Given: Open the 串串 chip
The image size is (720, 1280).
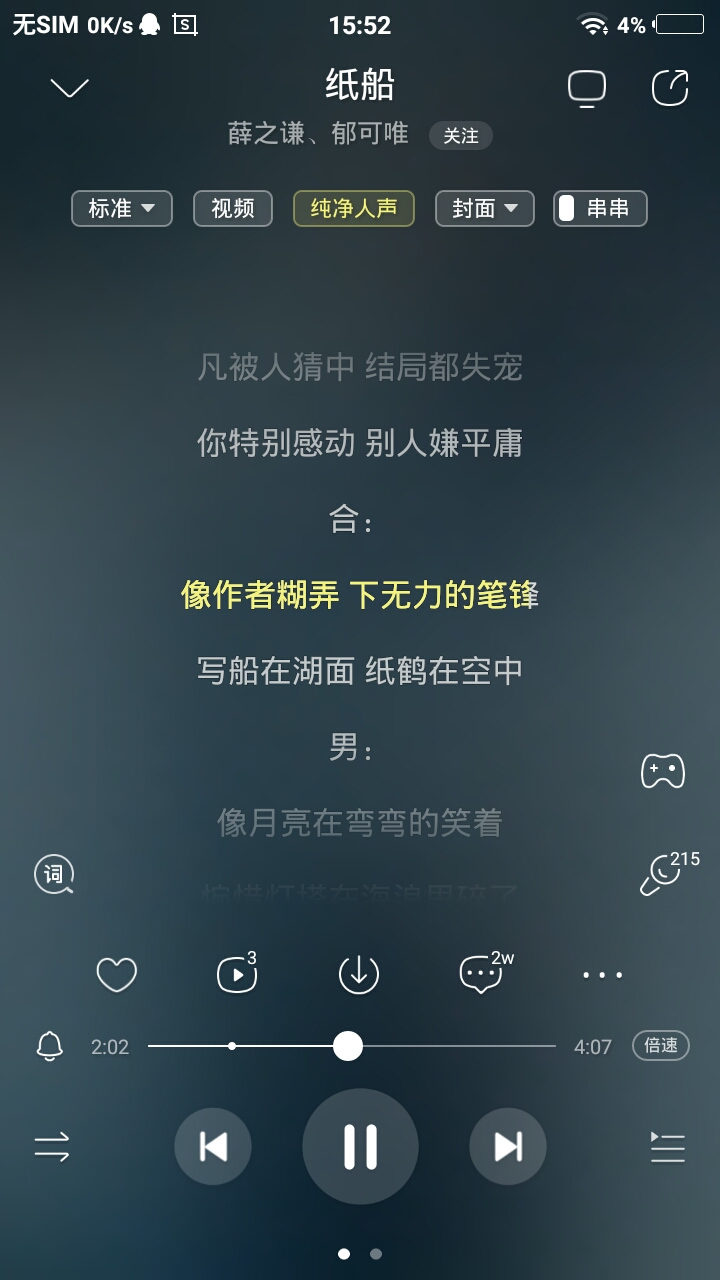Looking at the screenshot, I should point(600,208).
